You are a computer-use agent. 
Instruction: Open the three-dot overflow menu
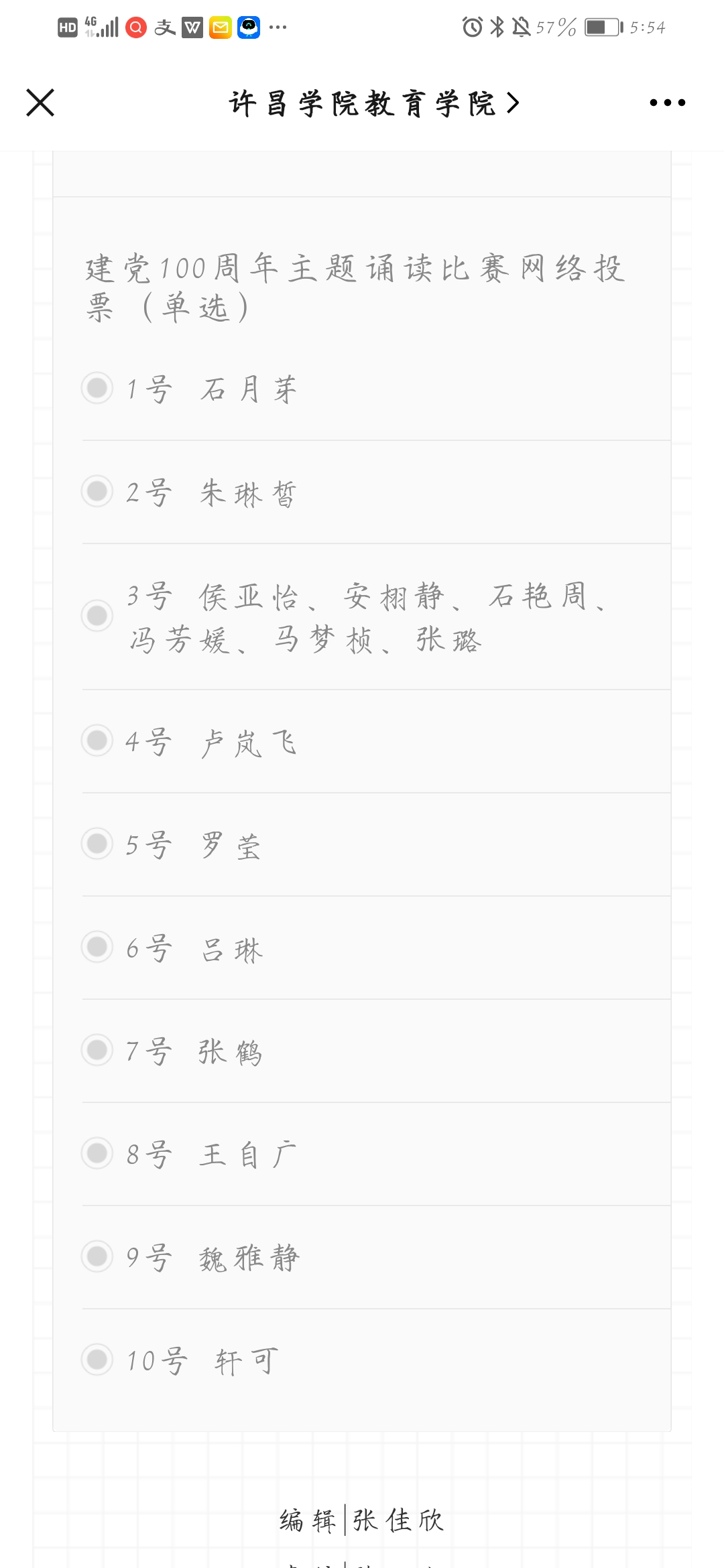point(667,103)
